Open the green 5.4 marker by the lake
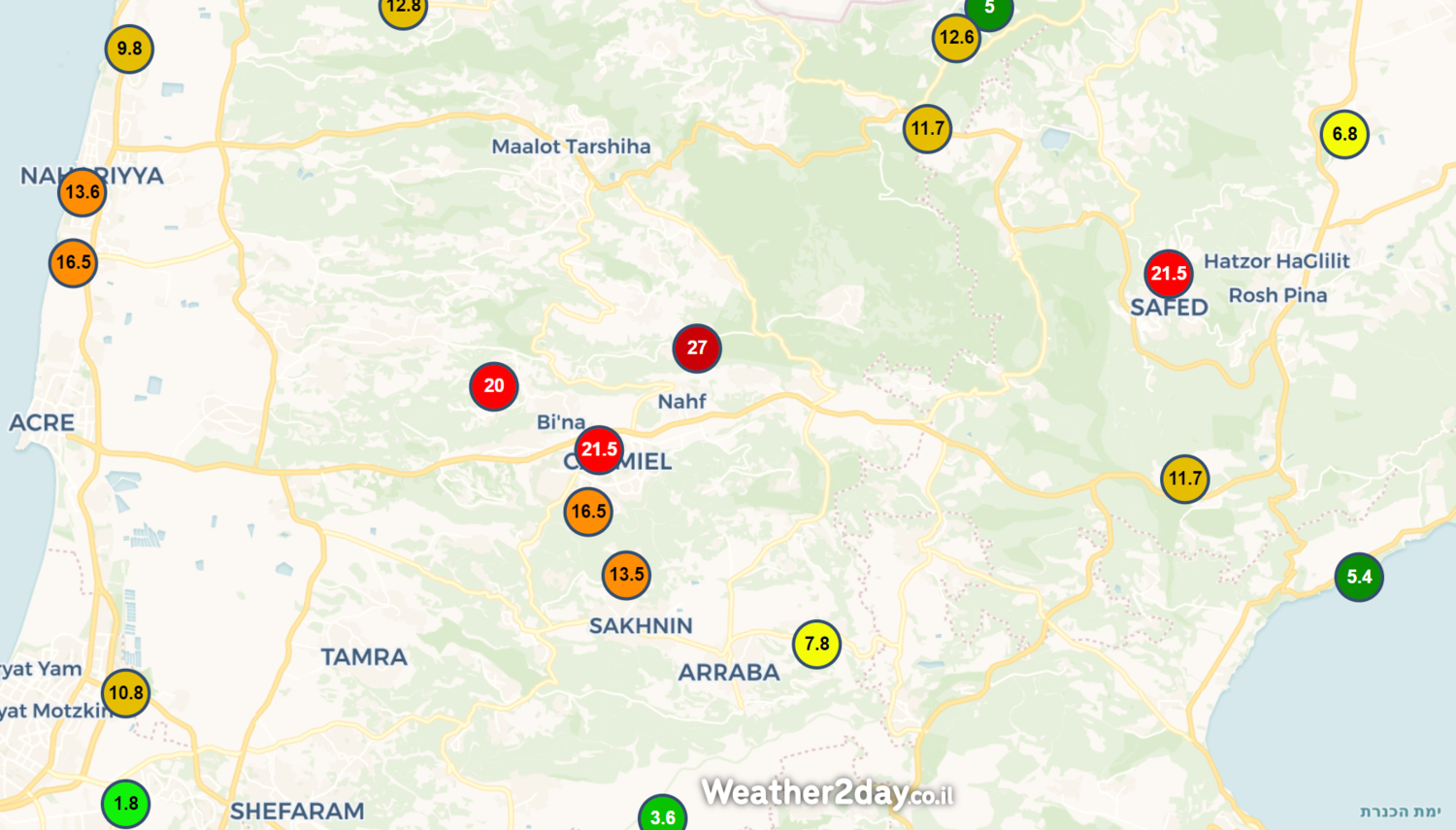The height and width of the screenshot is (830, 1456). pyautogui.click(x=1358, y=578)
